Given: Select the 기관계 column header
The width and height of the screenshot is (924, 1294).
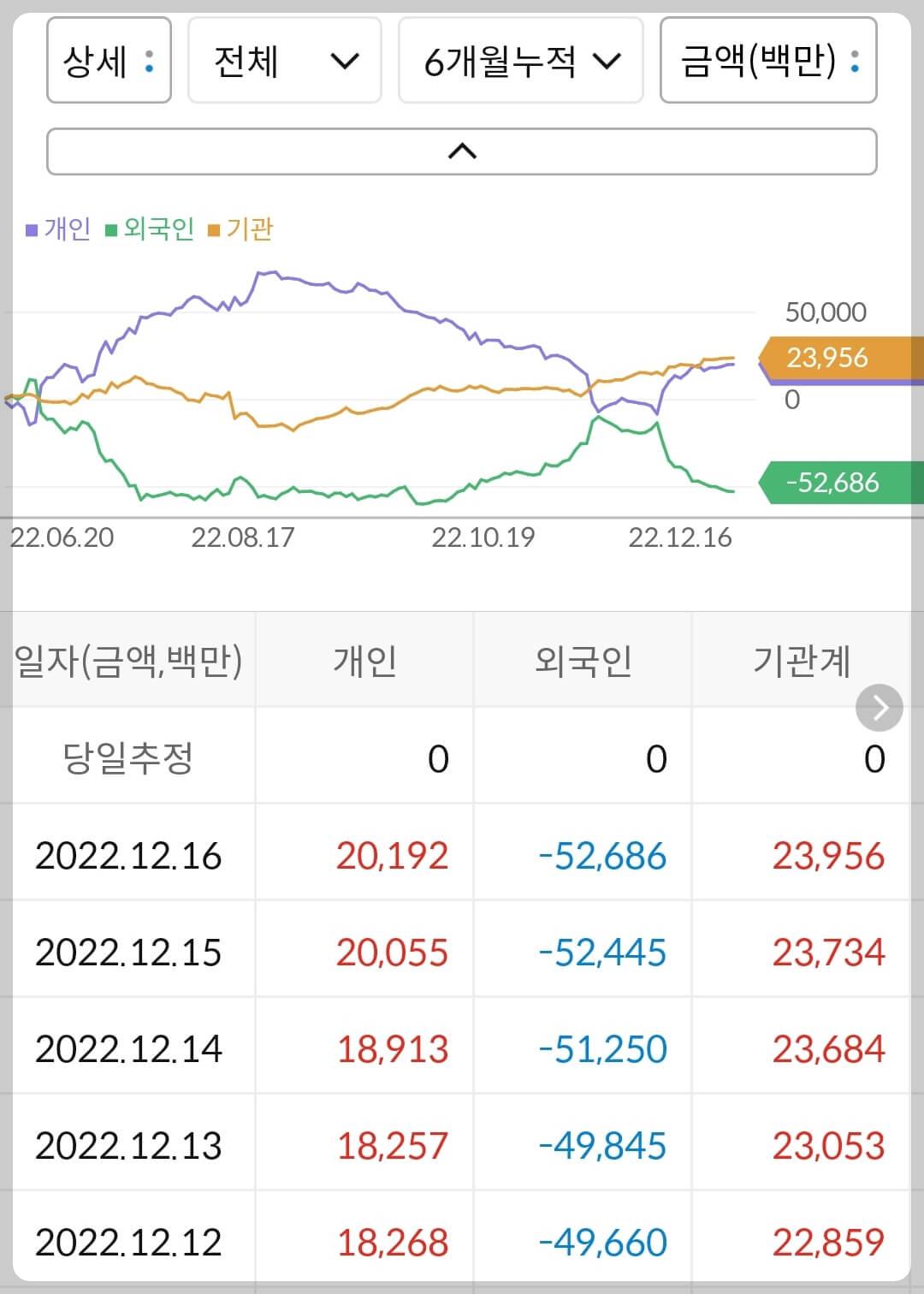Looking at the screenshot, I should click(801, 660).
